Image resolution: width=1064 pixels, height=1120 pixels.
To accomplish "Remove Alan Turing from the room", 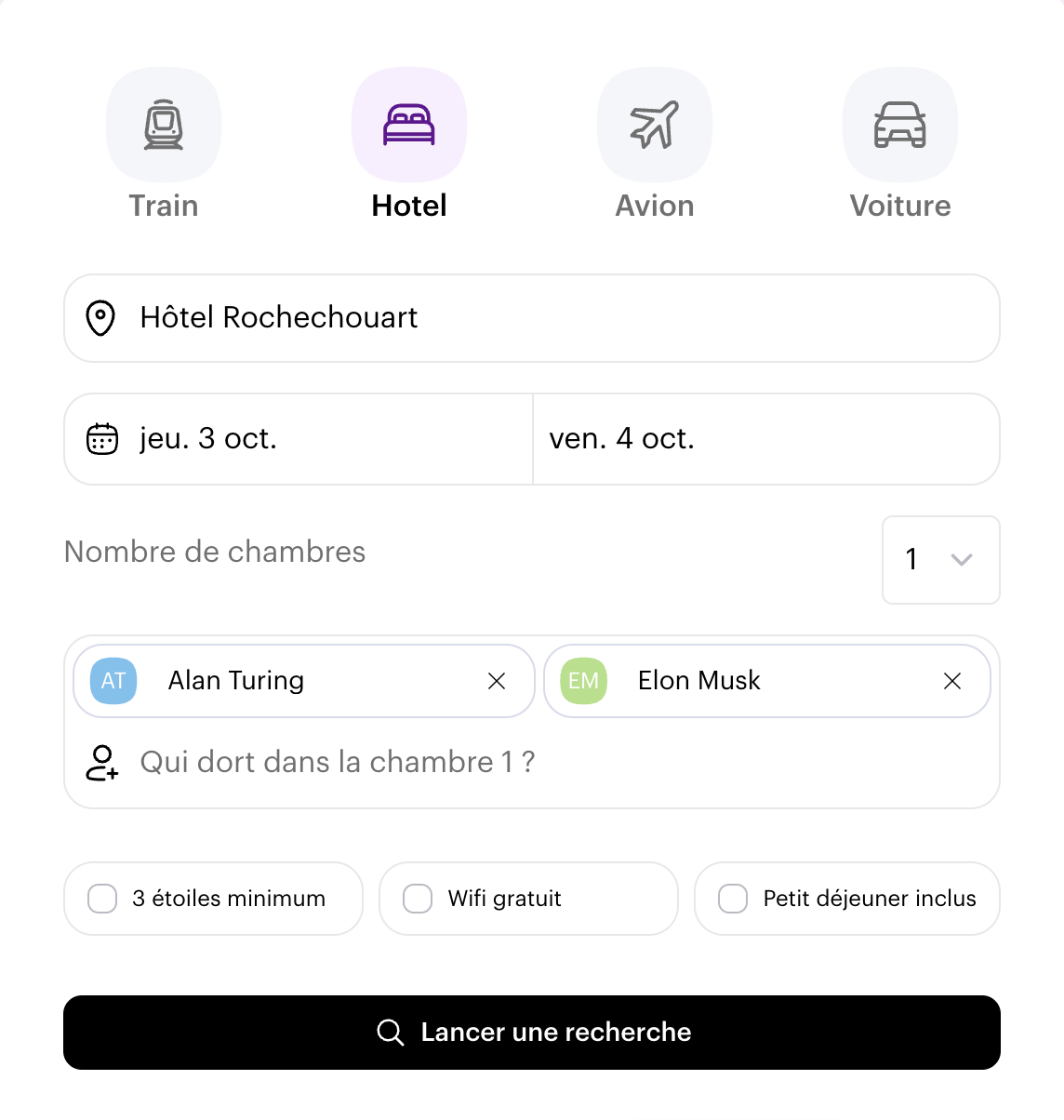I will pos(497,682).
